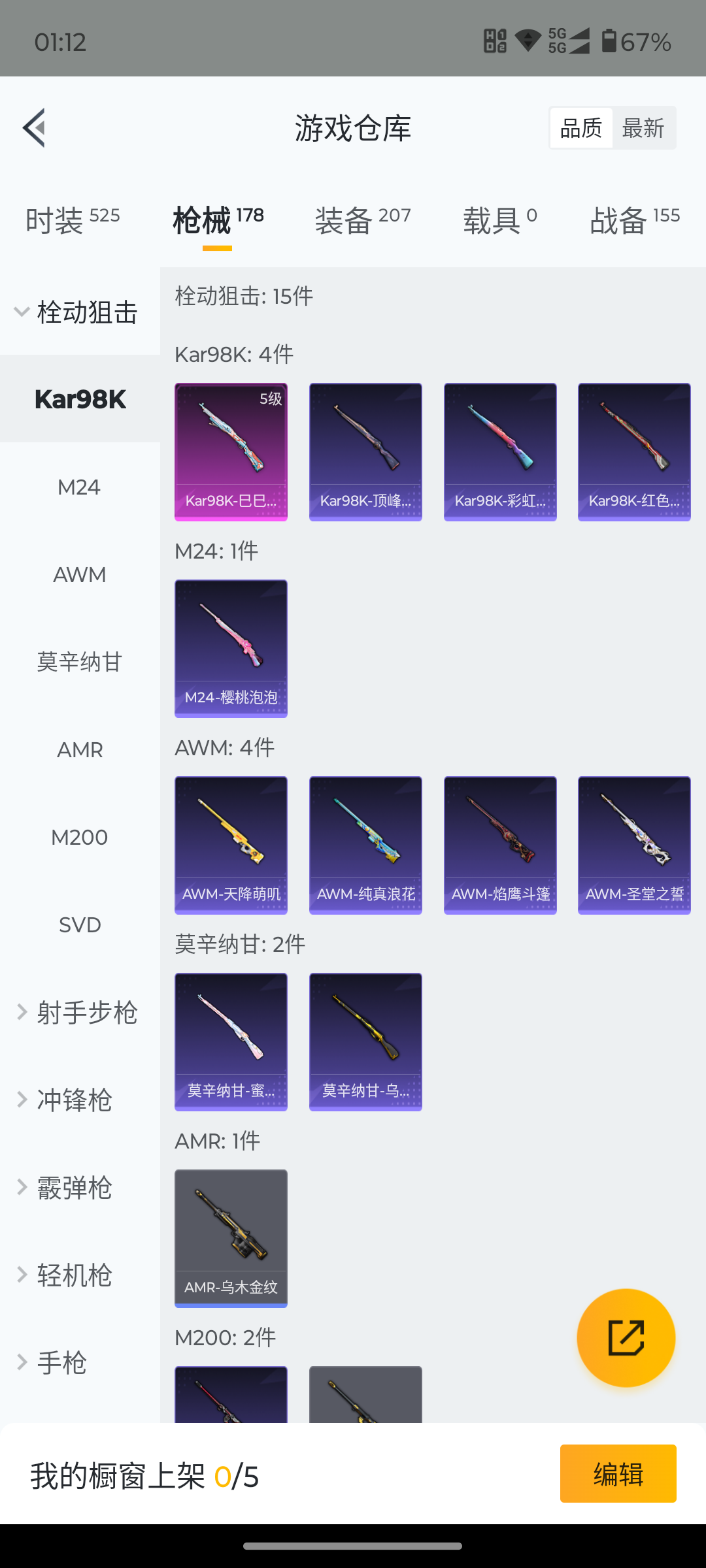Screen dimensions: 706x1568
Task: Switch to the 战备 tab
Action: pyautogui.click(x=634, y=220)
